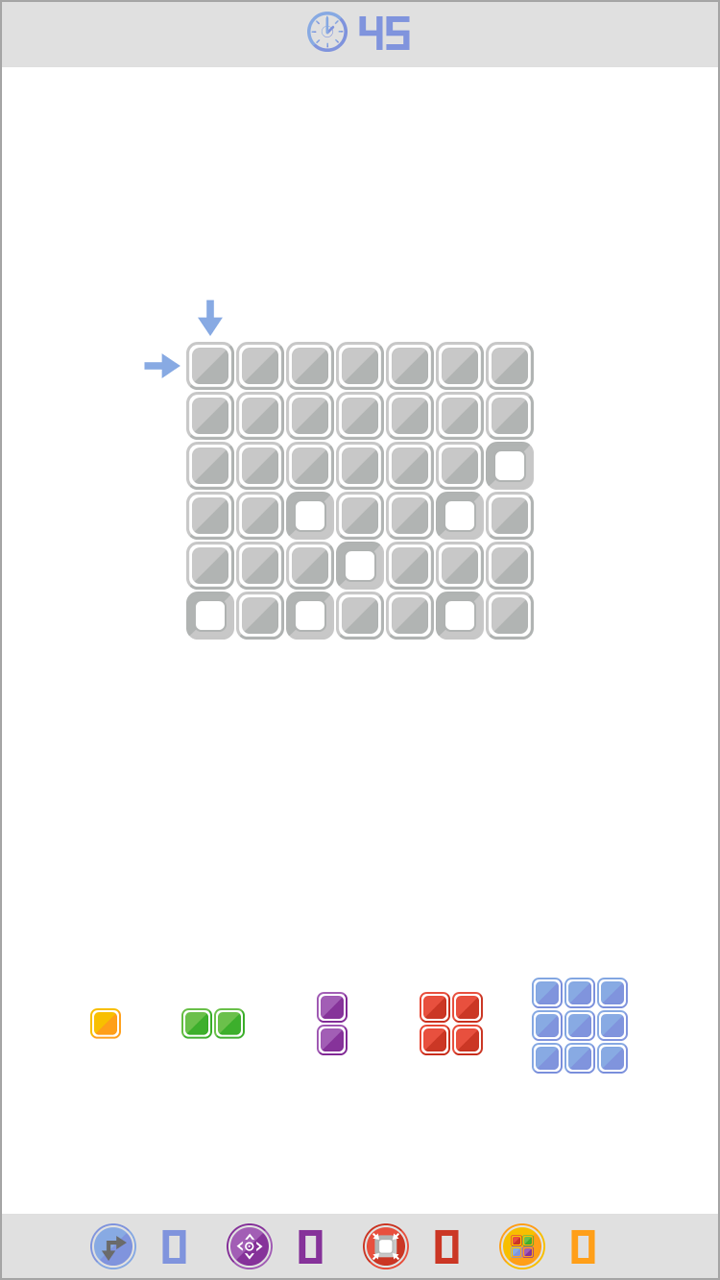The image size is (720, 1280).
Task: Select the red frame icon in the toolbar
Action: pos(444,1247)
